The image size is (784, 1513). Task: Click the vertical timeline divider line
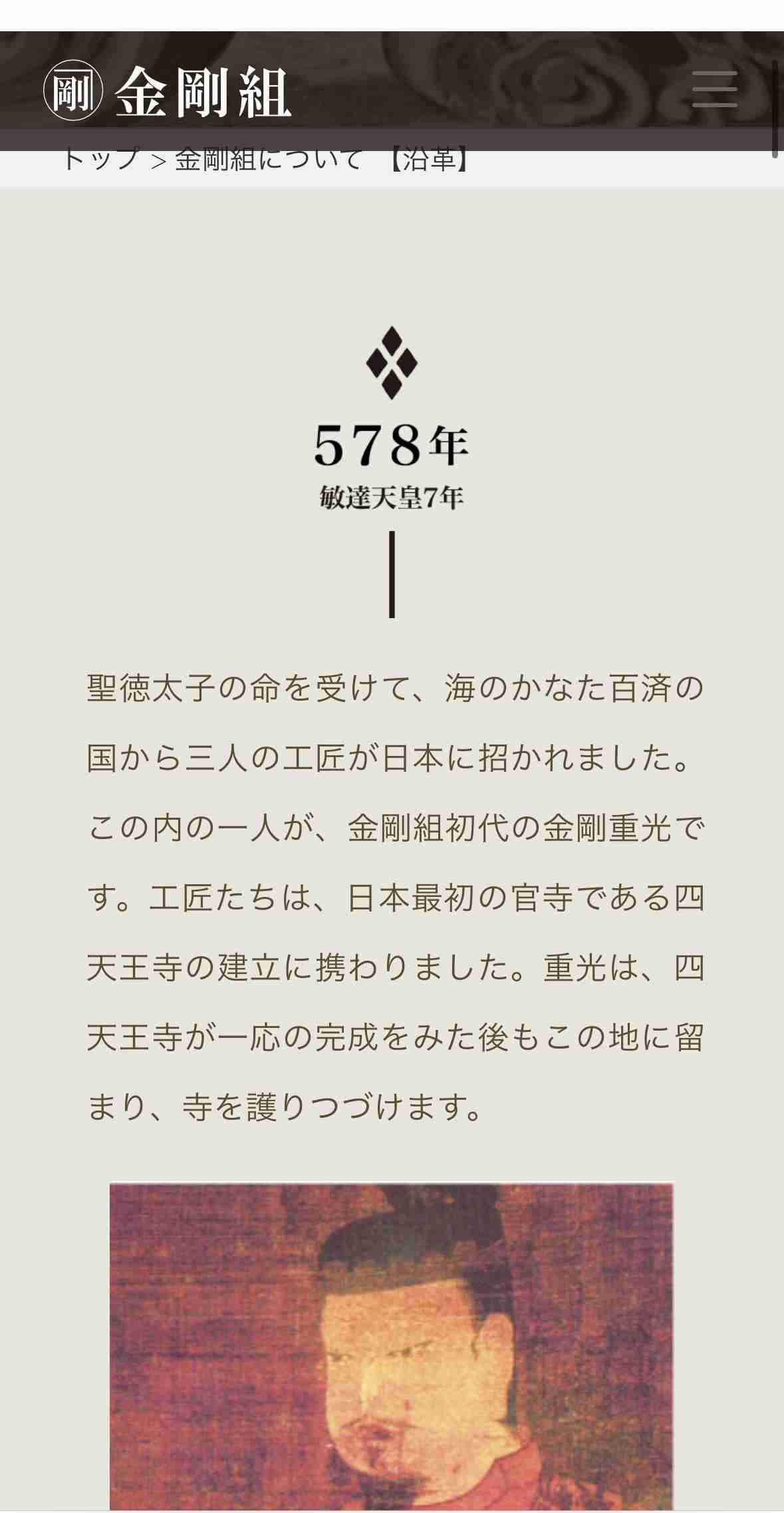tap(392, 574)
